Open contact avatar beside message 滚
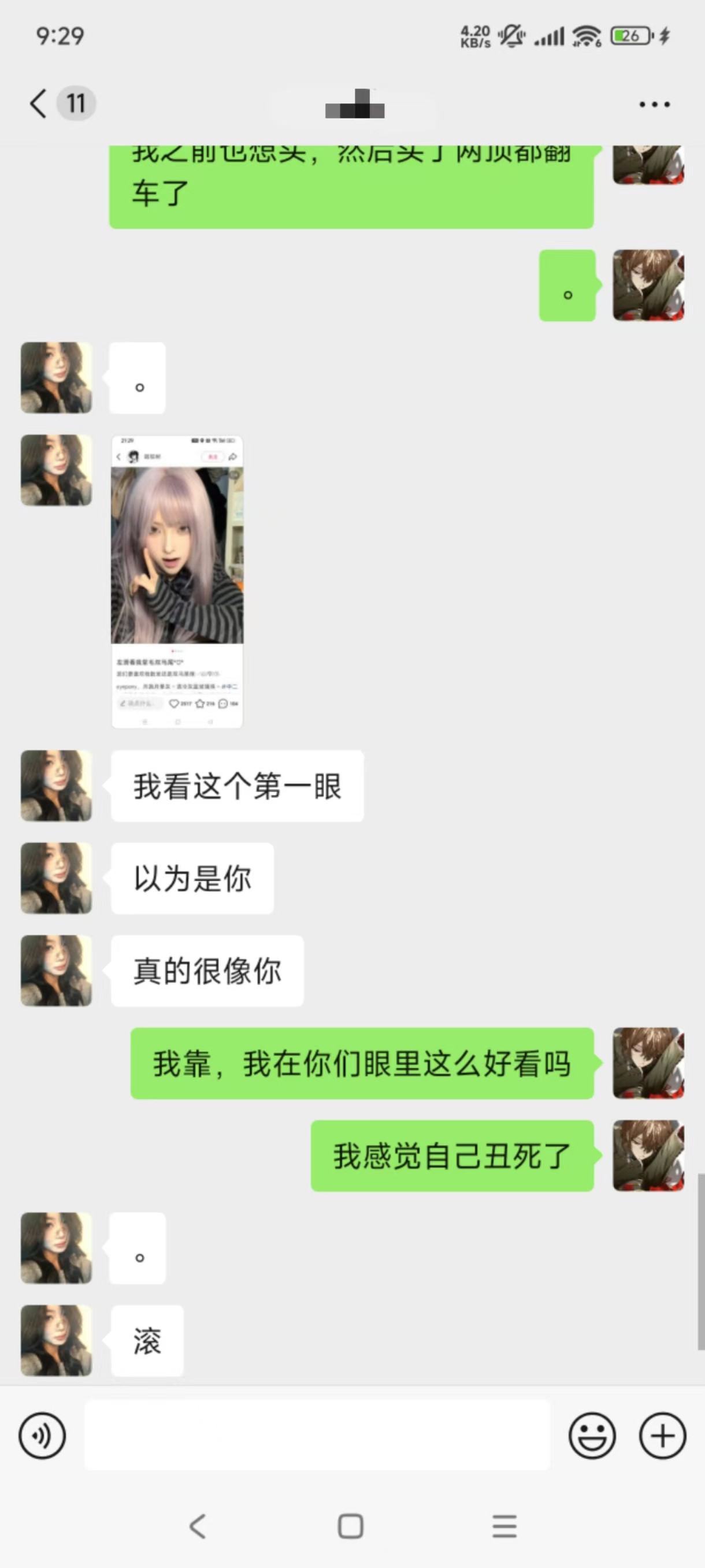Image resolution: width=705 pixels, height=1568 pixels. (x=57, y=1340)
